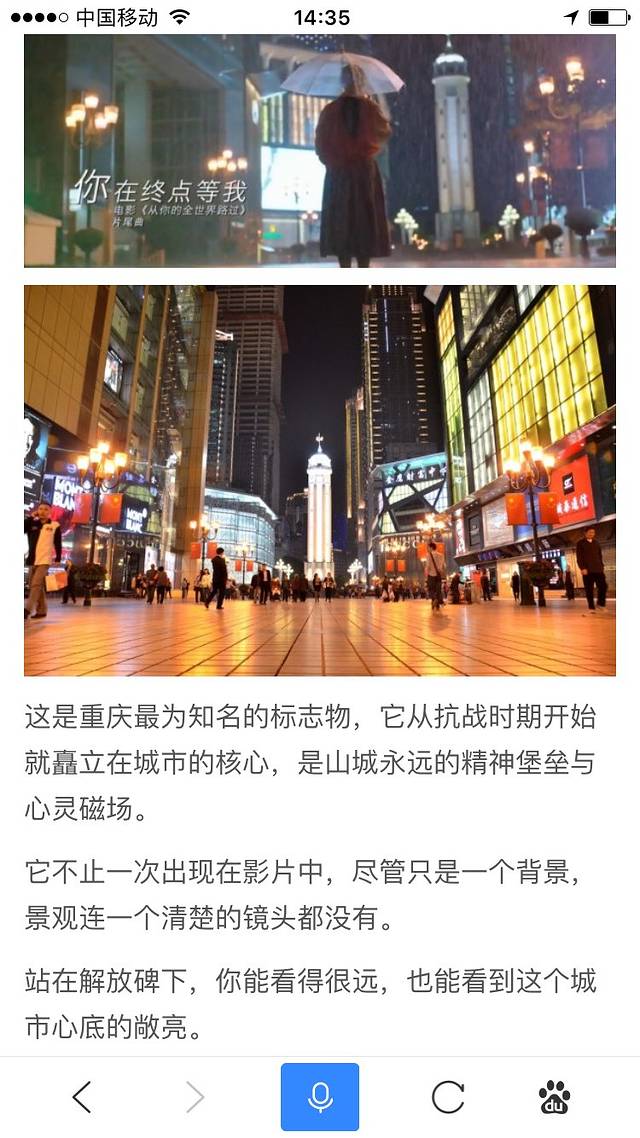Reload the current page
Image resolution: width=640 pixels, height=1138 pixels.
click(447, 1097)
